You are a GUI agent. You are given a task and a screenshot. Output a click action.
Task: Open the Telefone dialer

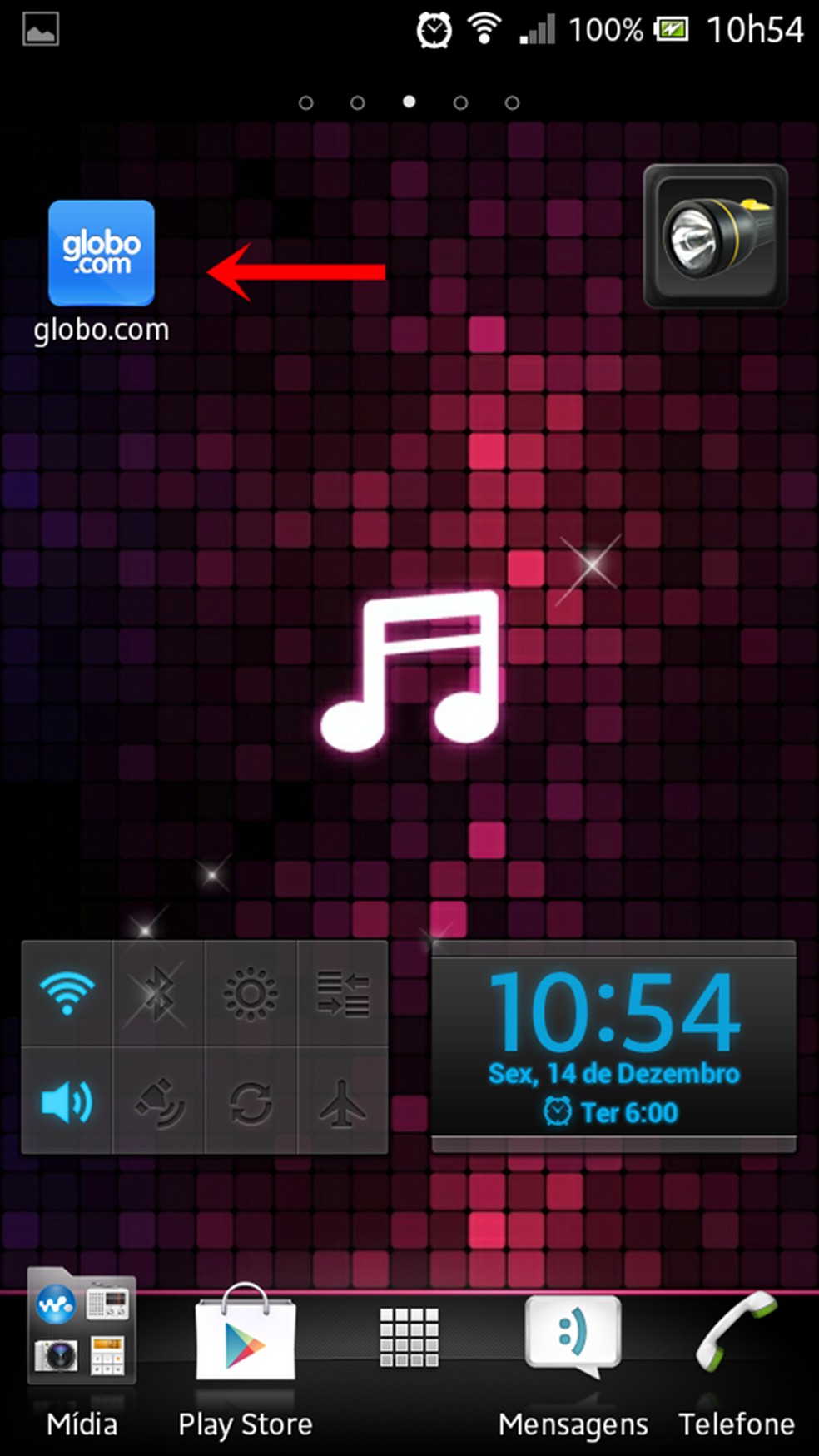[736, 1336]
